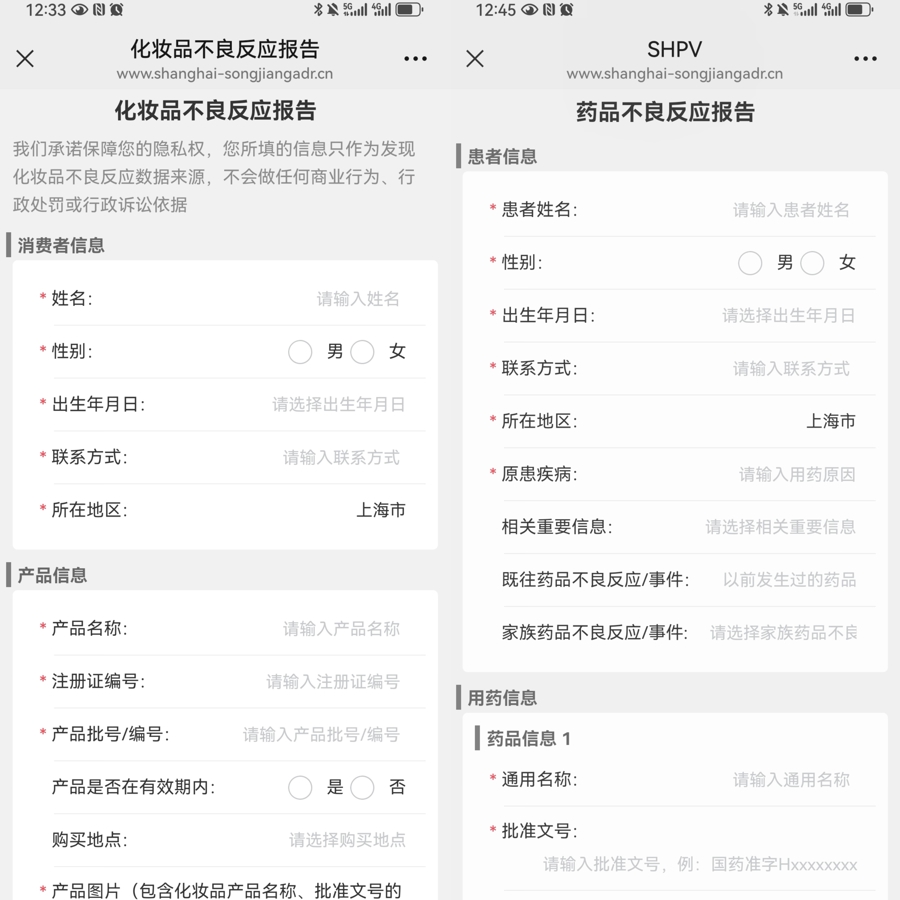Screen dimensions: 900x900
Task: Open overflow menu on SHPV page
Action: [x=865, y=59]
